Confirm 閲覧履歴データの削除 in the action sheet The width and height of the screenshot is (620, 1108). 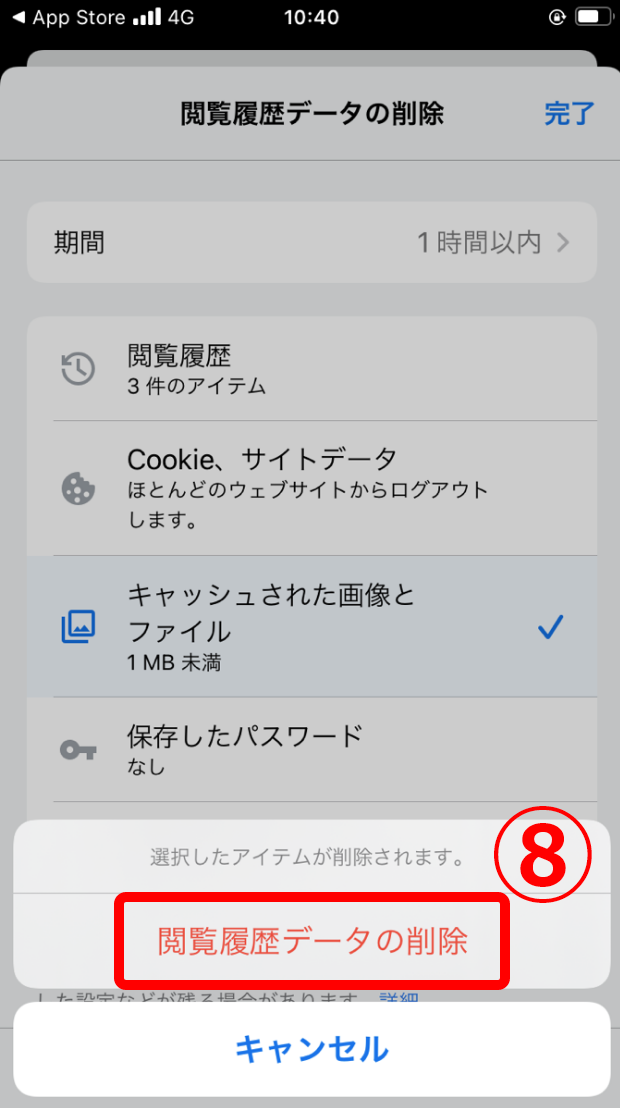pos(312,941)
